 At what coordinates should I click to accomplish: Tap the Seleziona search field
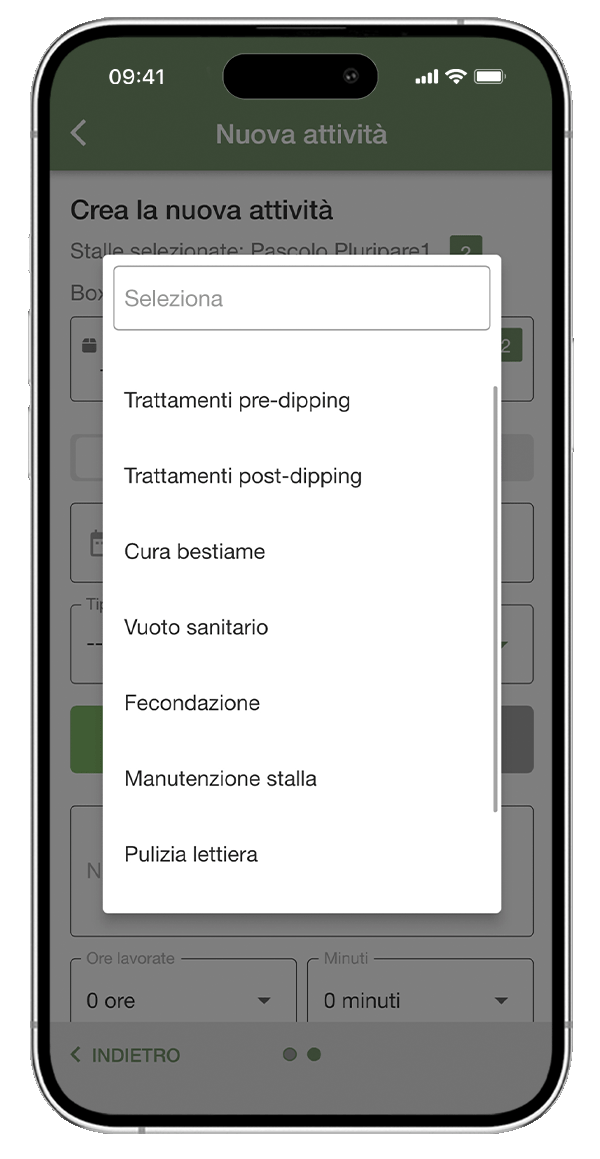pyautogui.click(x=301, y=298)
